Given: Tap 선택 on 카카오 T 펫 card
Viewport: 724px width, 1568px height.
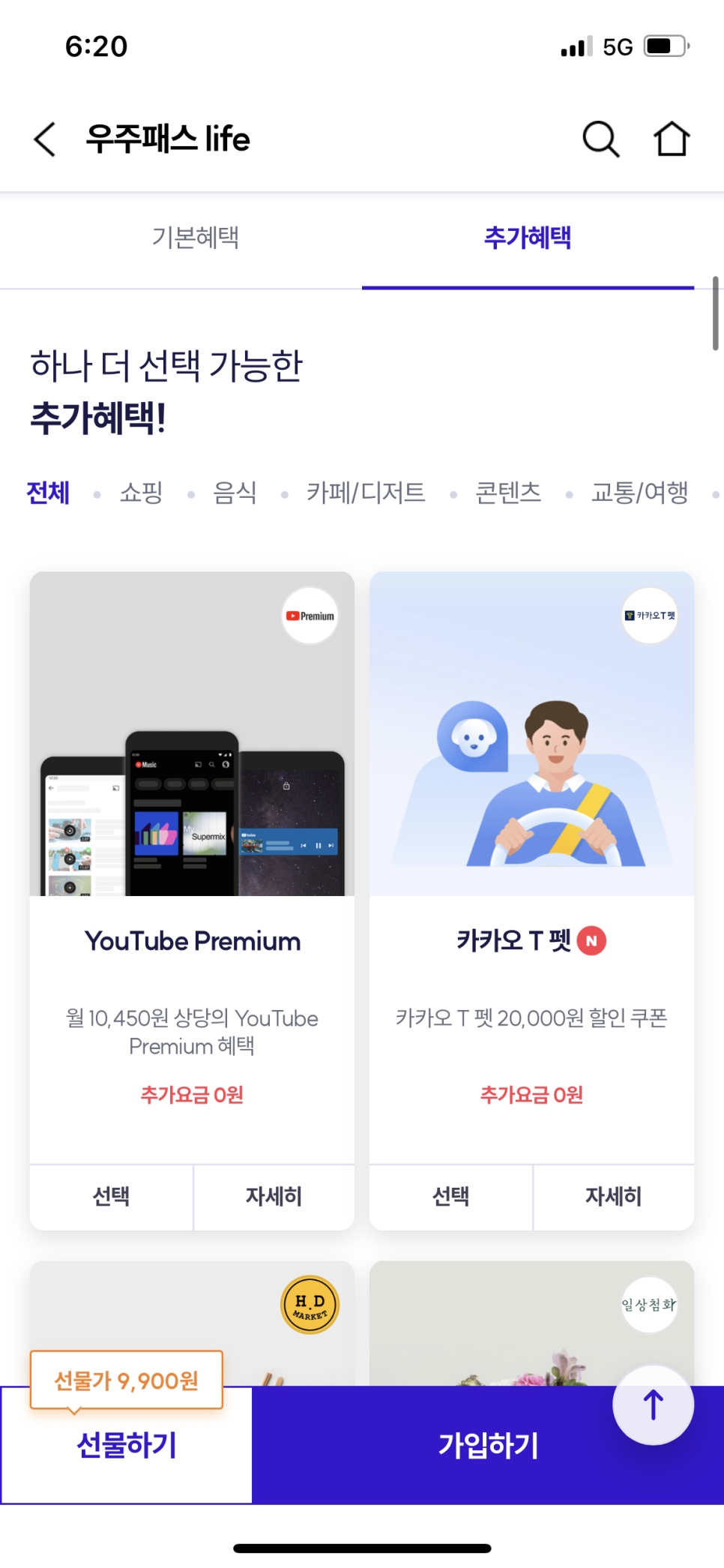Looking at the screenshot, I should 450,1196.
